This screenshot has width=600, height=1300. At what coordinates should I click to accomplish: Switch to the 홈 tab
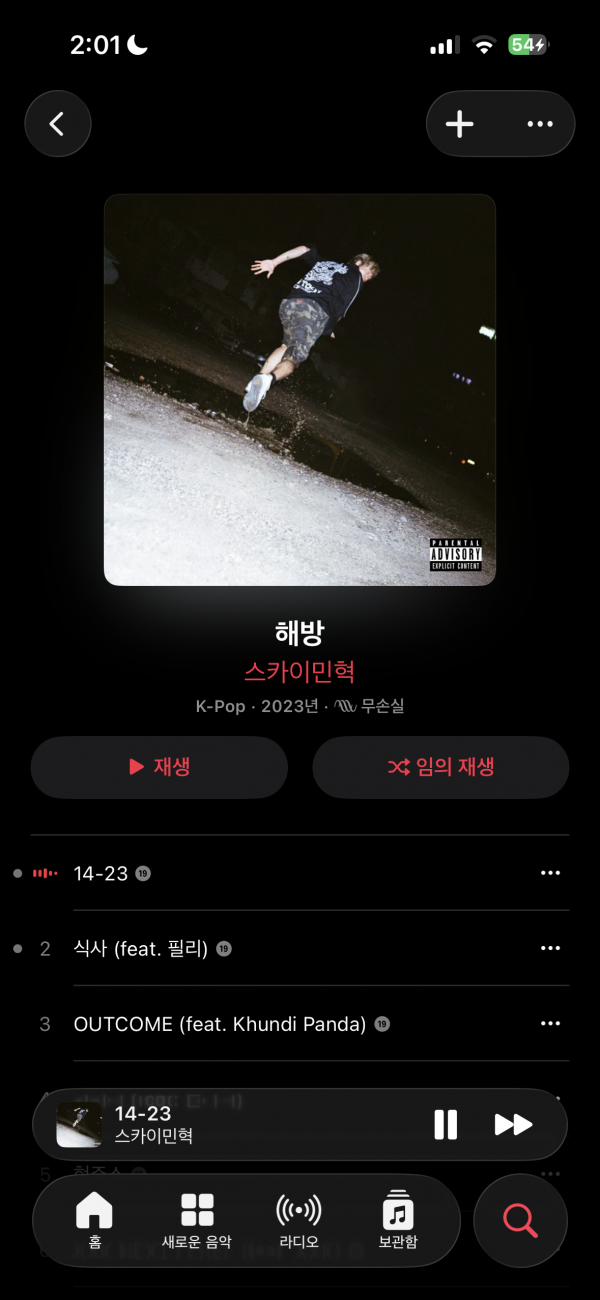95,1219
